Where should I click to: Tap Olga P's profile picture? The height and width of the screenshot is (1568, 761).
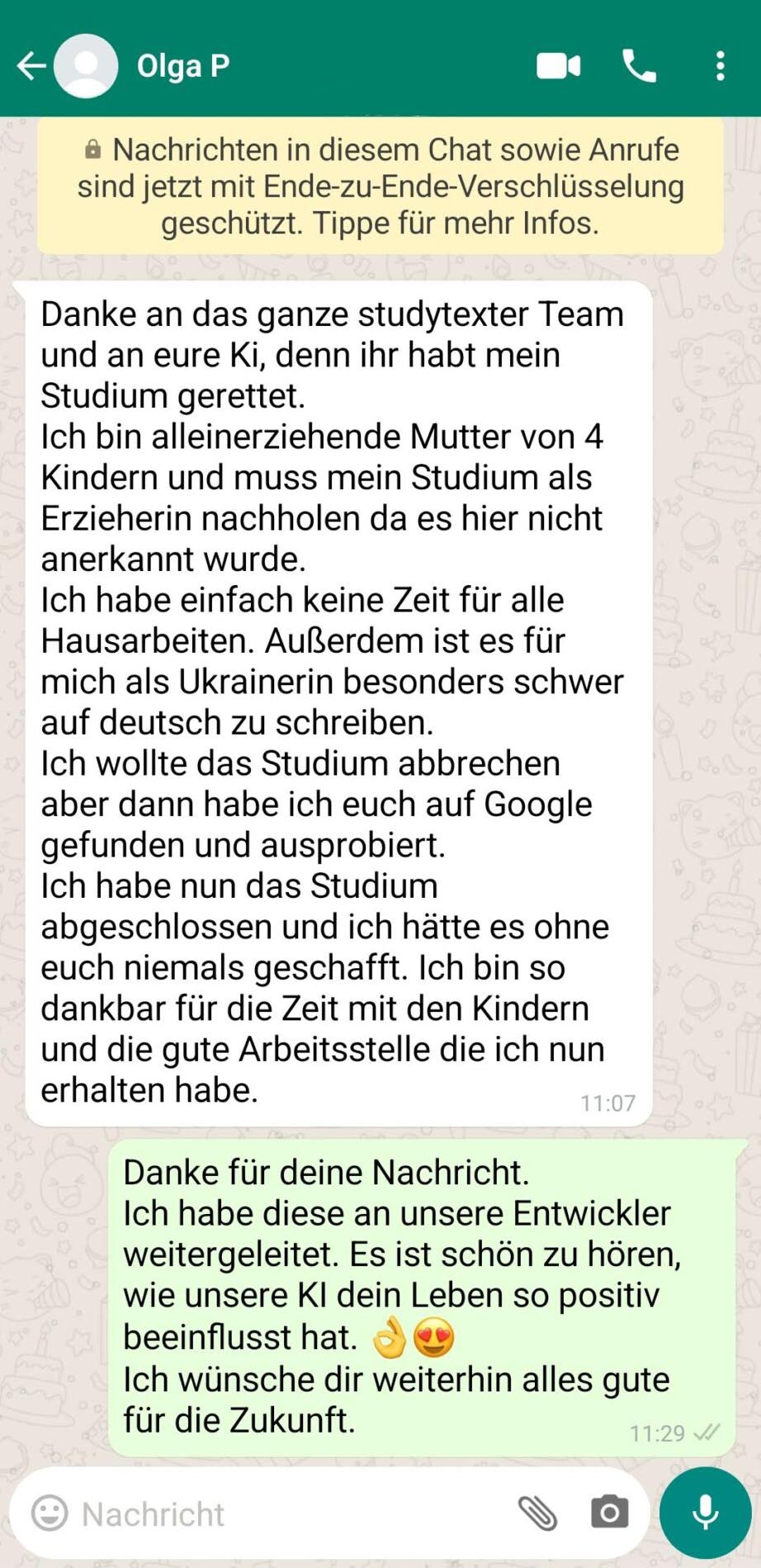(x=87, y=65)
